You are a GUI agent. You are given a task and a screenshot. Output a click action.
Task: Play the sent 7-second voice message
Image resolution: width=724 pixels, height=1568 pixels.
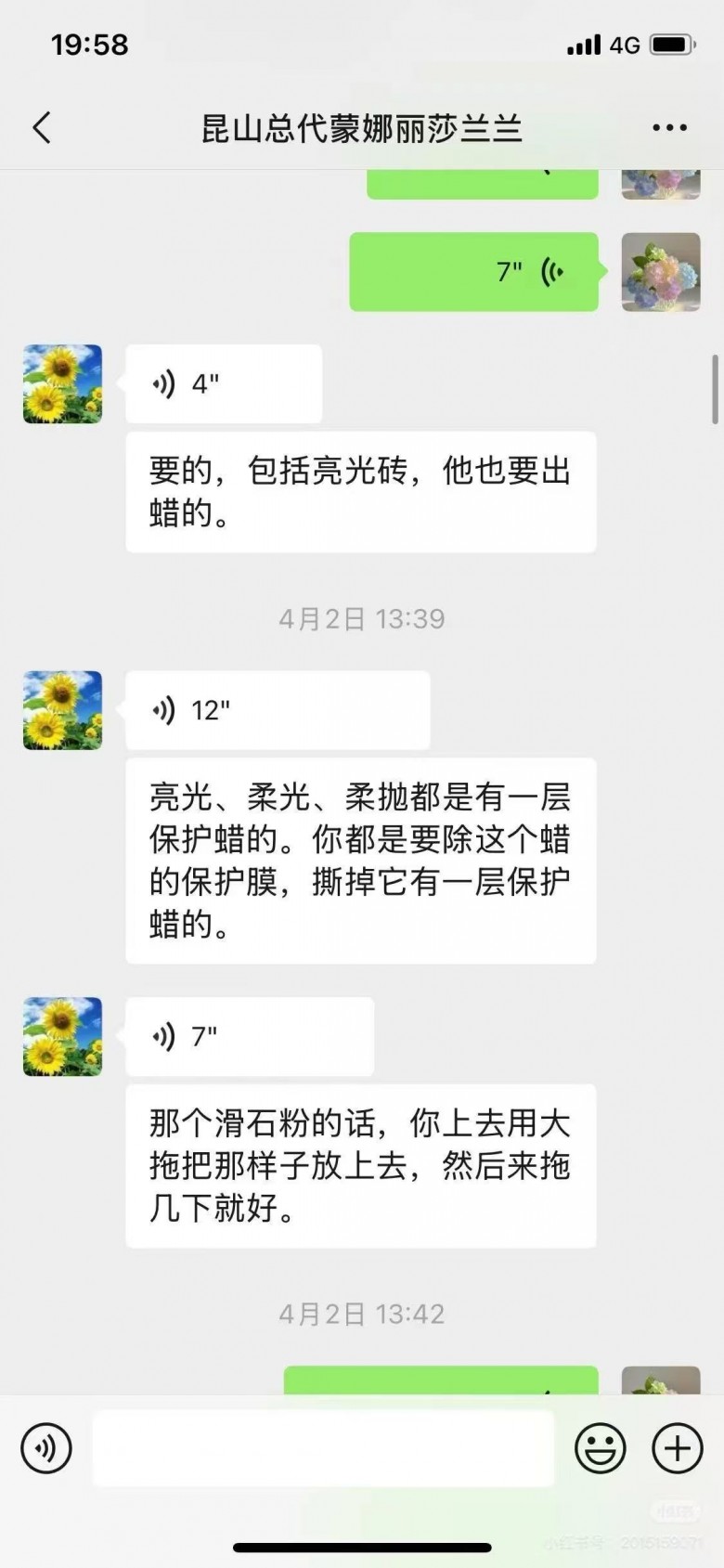click(473, 272)
